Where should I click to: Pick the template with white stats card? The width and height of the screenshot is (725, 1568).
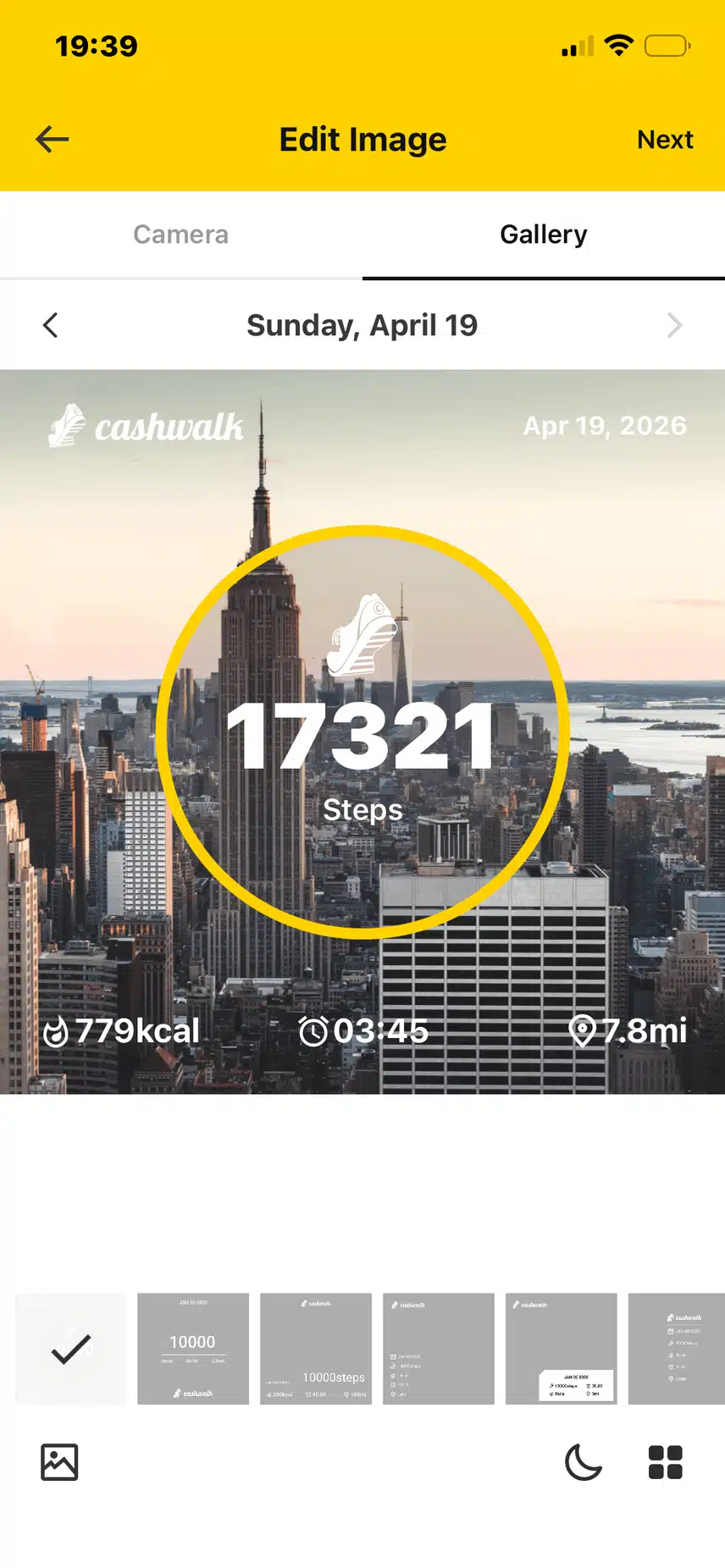[x=562, y=1349]
